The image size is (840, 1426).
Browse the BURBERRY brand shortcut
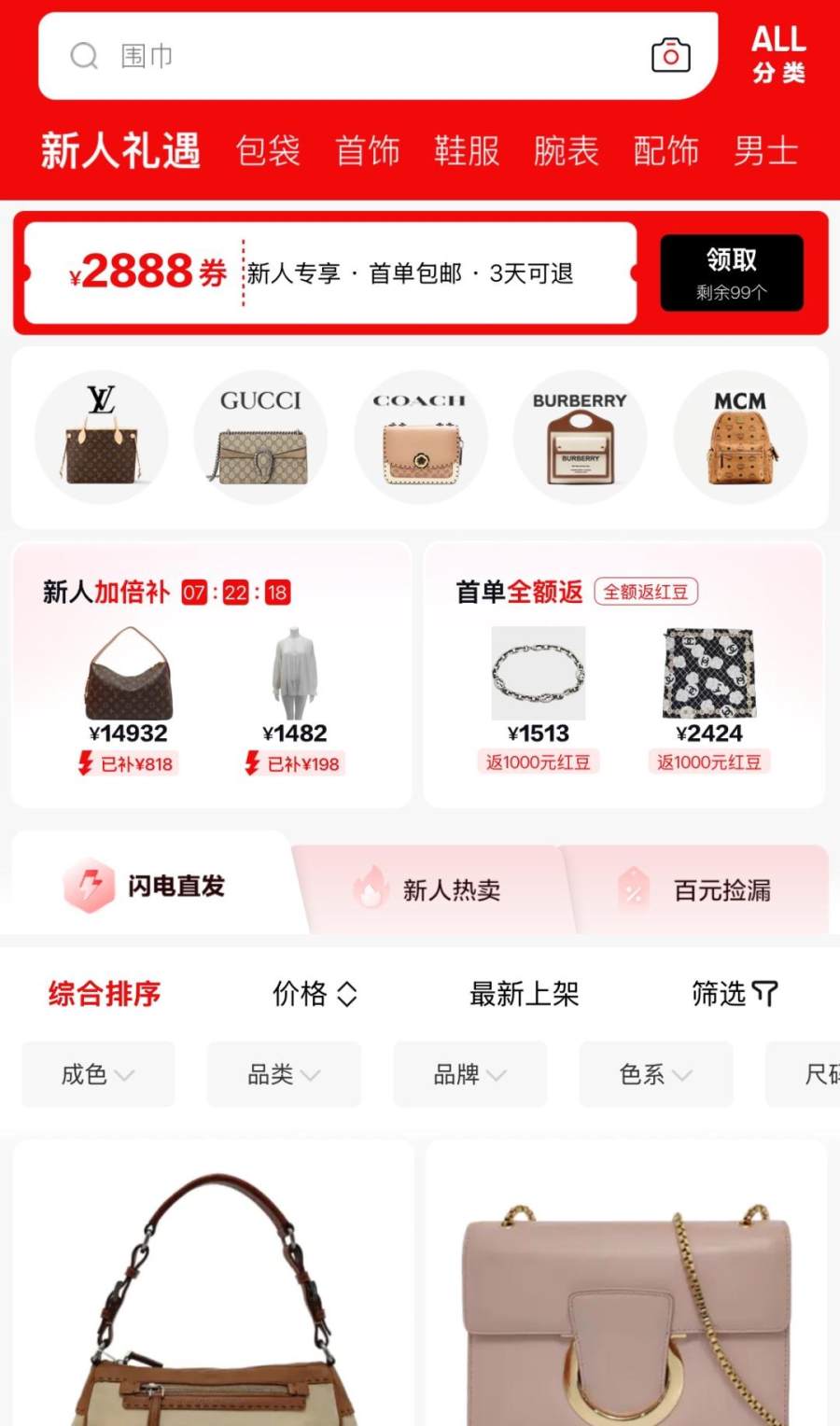pos(580,438)
